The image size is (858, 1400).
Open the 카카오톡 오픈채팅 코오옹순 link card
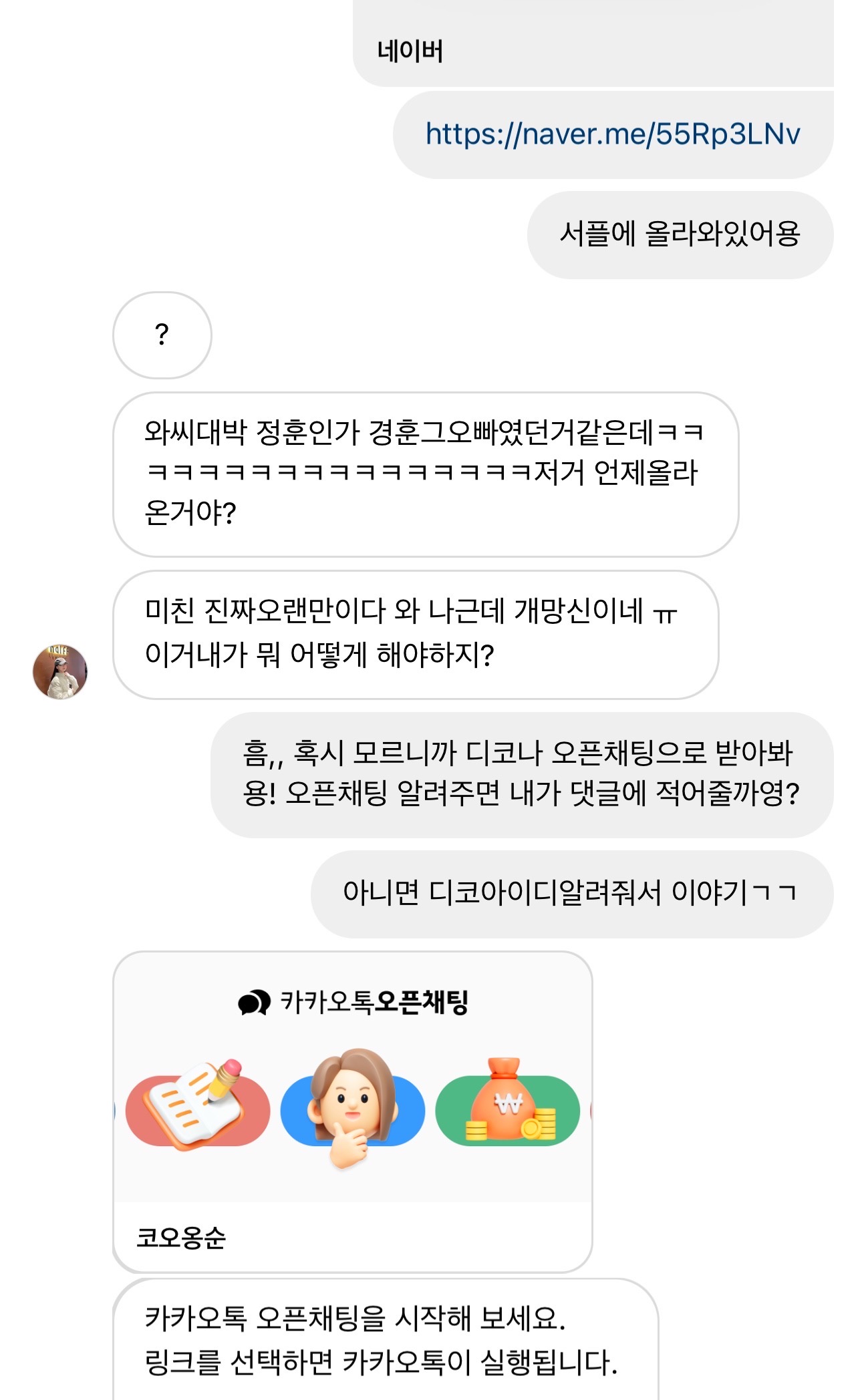352,1111
